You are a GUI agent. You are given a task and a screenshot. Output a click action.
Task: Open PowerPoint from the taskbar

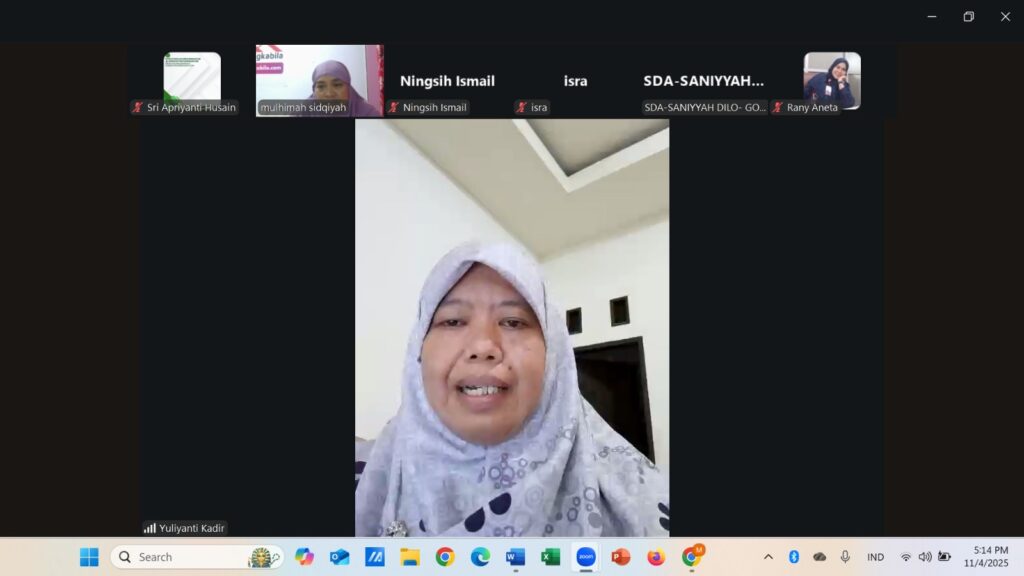621,557
